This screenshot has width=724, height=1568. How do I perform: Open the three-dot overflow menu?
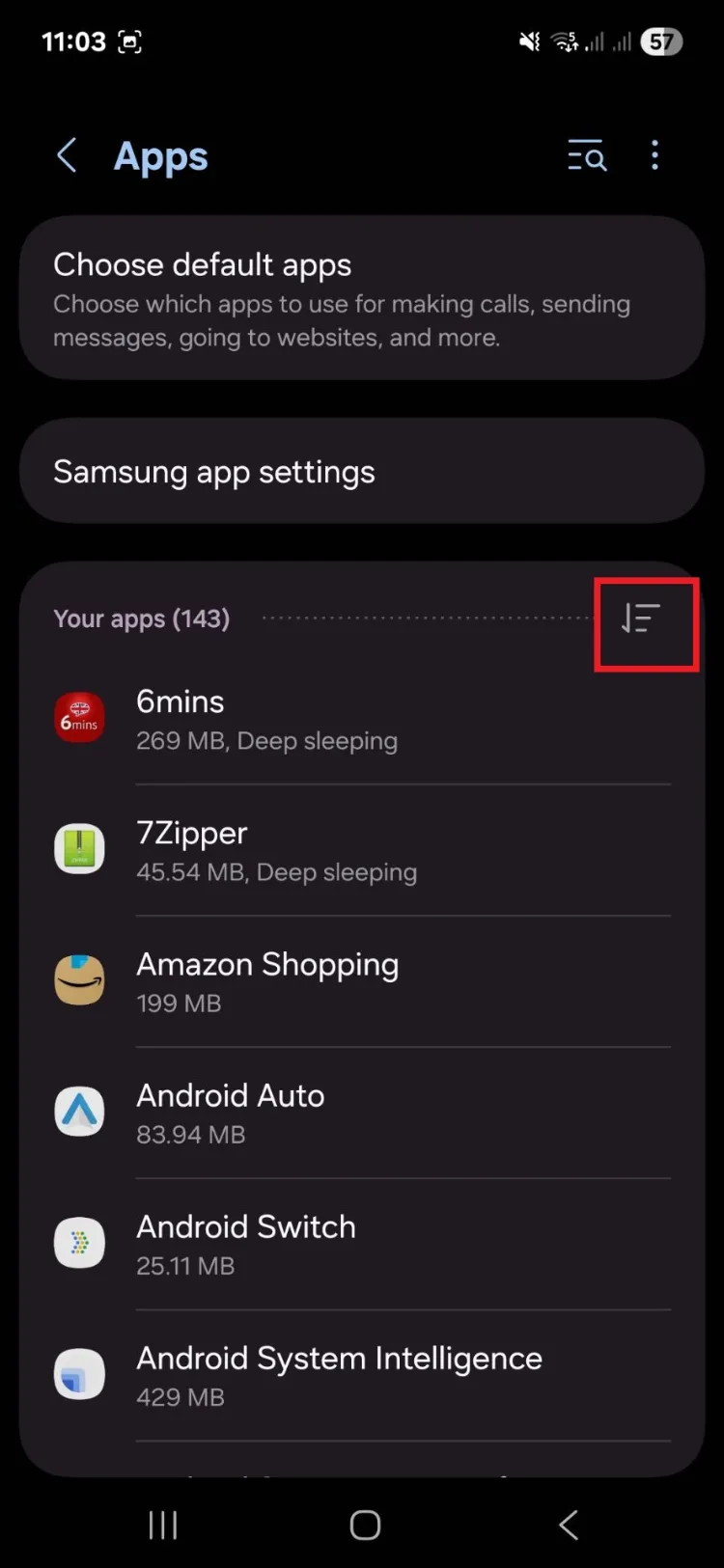(654, 155)
